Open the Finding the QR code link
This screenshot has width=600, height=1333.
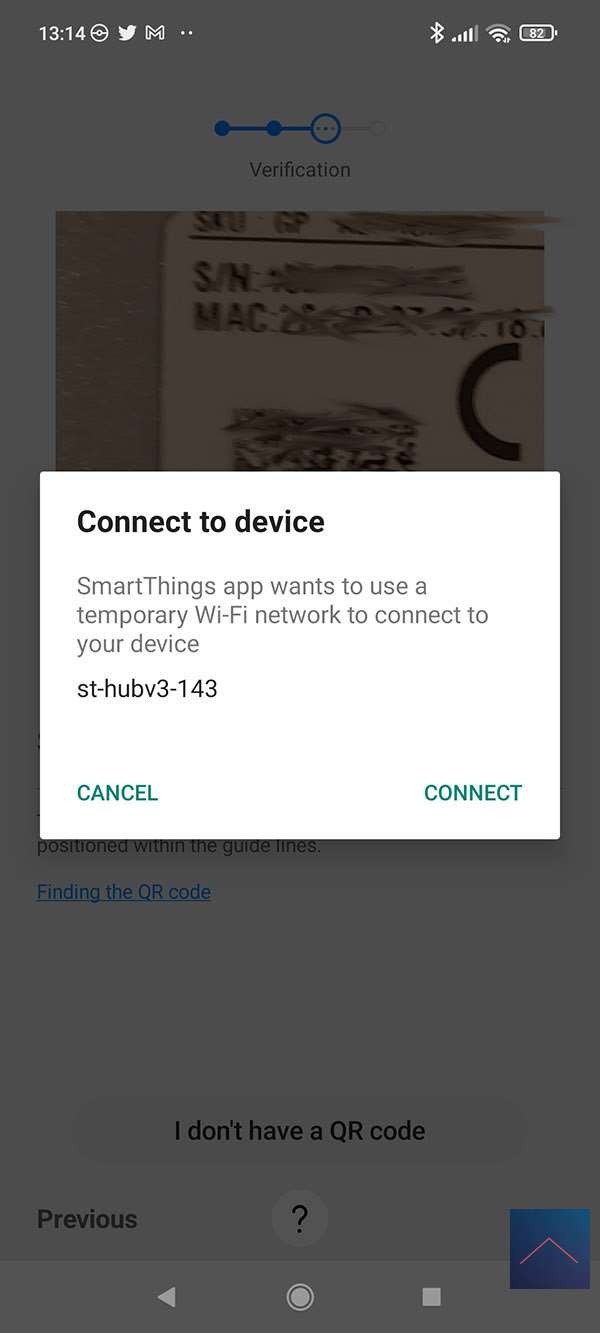tap(124, 892)
